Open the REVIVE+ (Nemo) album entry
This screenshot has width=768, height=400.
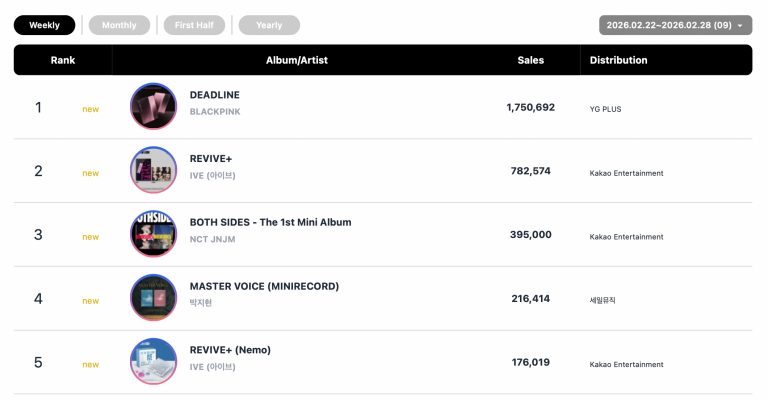click(230, 350)
